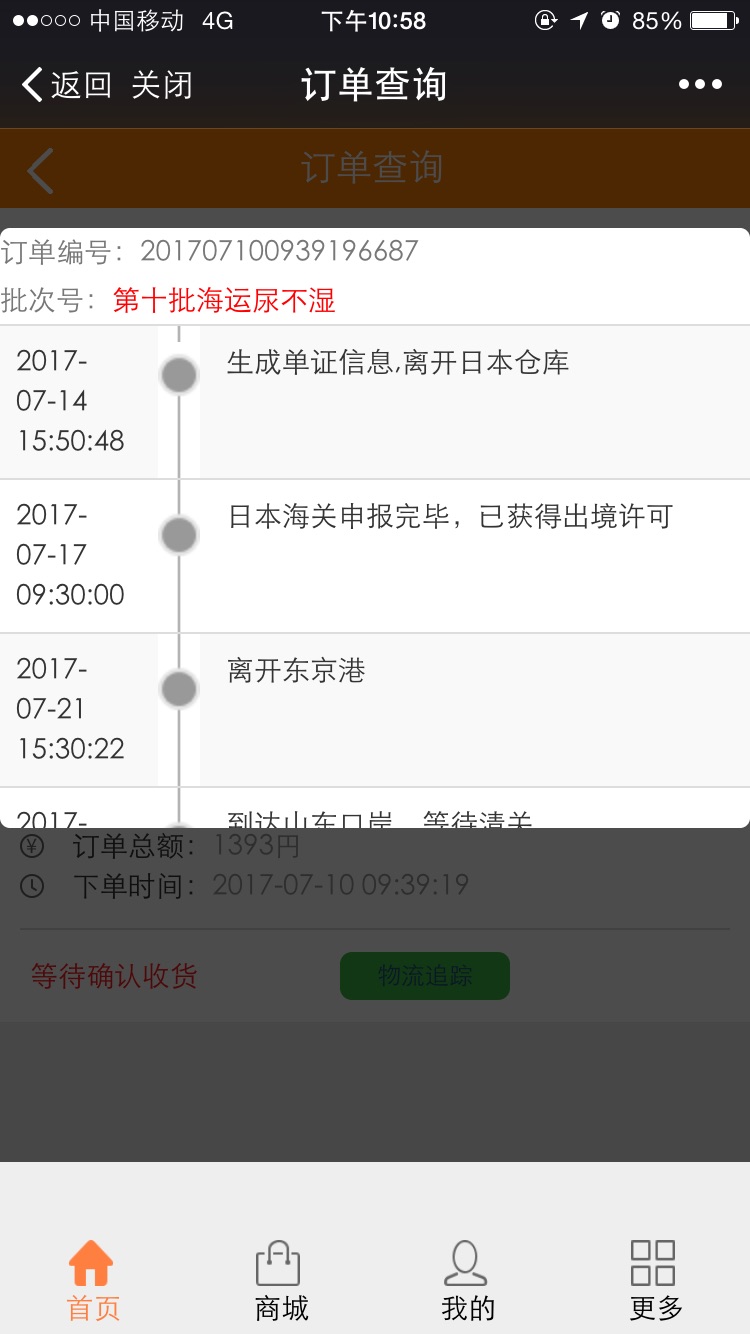Open the 更多 tab
750x1334 pixels.
click(x=656, y=1280)
